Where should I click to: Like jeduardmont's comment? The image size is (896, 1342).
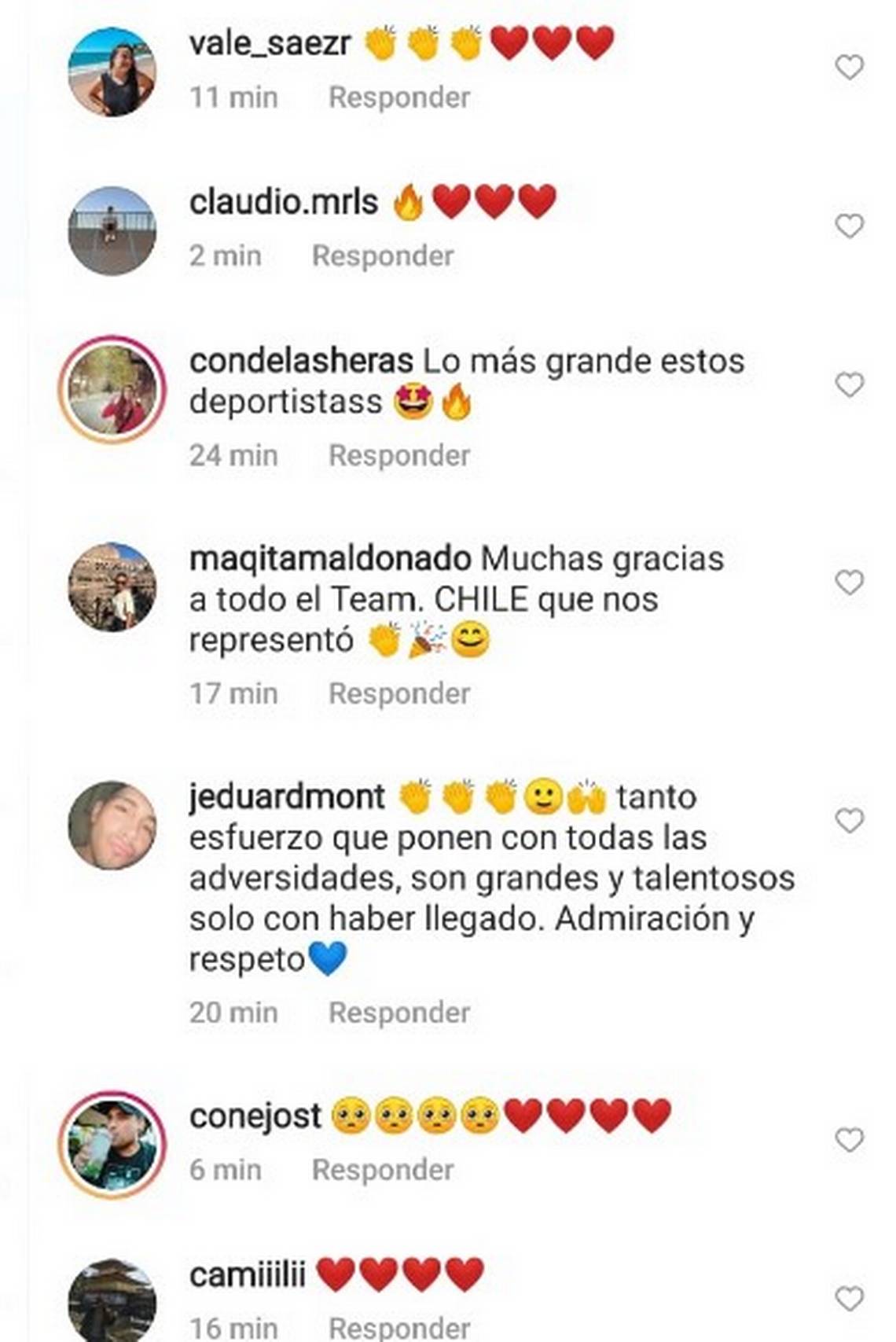pos(849,821)
